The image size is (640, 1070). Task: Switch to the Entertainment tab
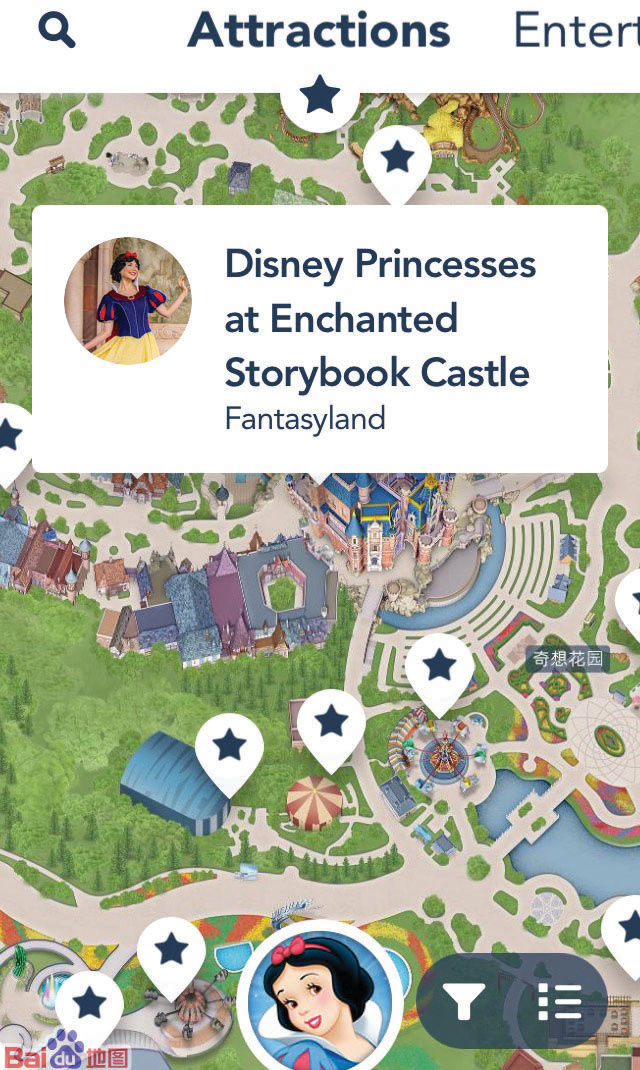pos(577,31)
